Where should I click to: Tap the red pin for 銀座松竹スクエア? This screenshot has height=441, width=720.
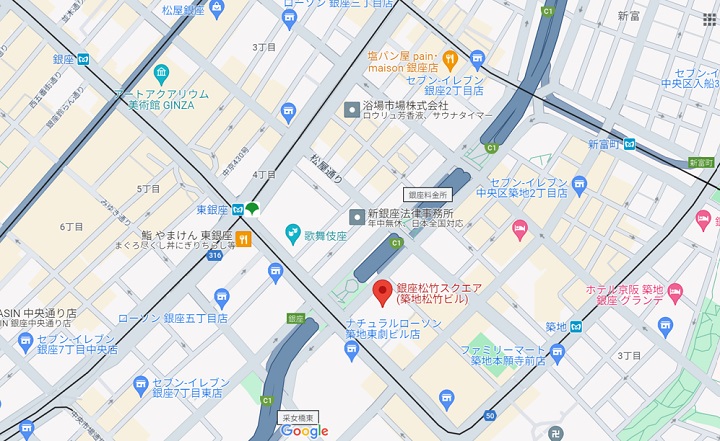(382, 292)
